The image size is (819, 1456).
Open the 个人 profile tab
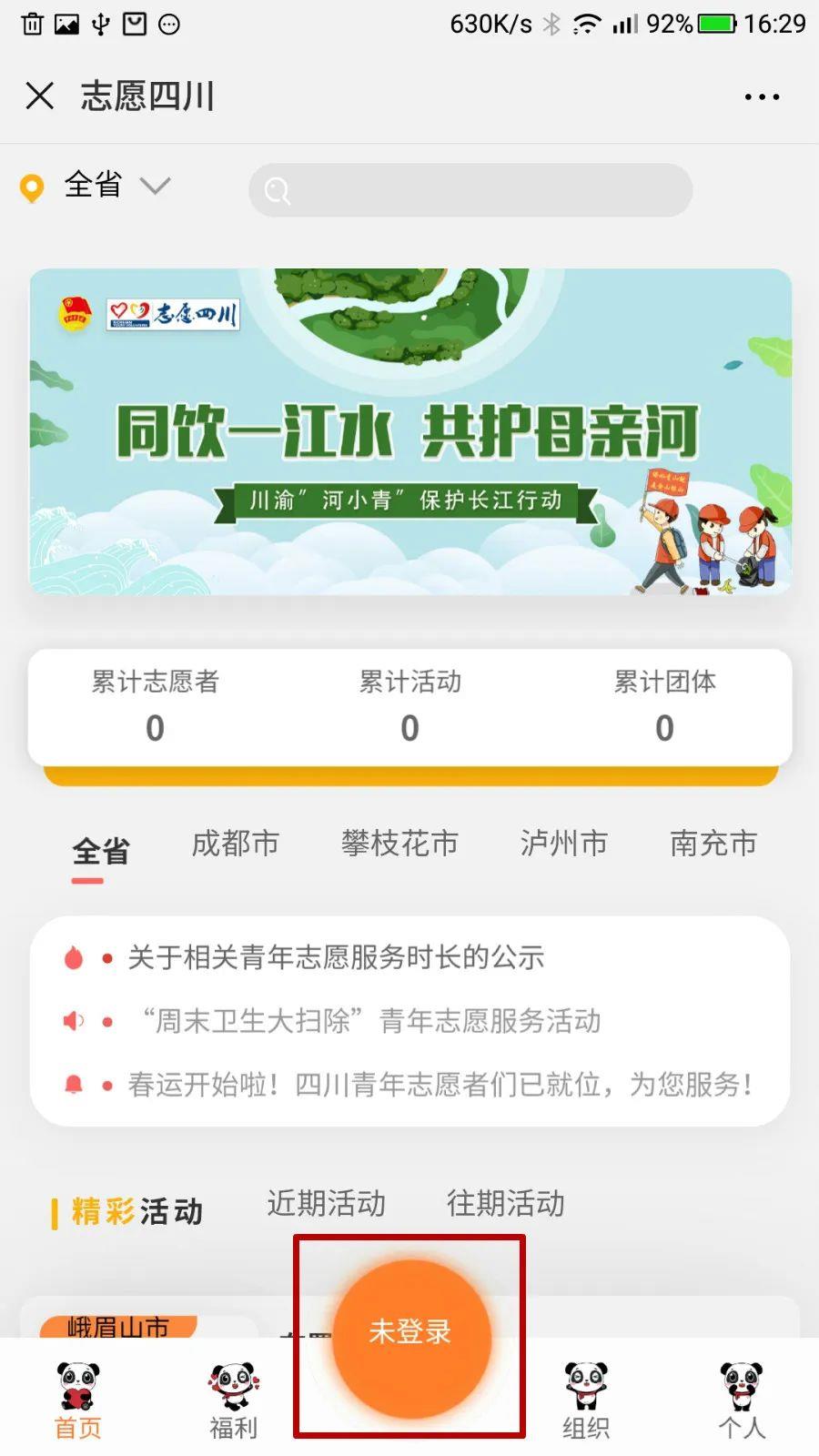(x=741, y=1401)
